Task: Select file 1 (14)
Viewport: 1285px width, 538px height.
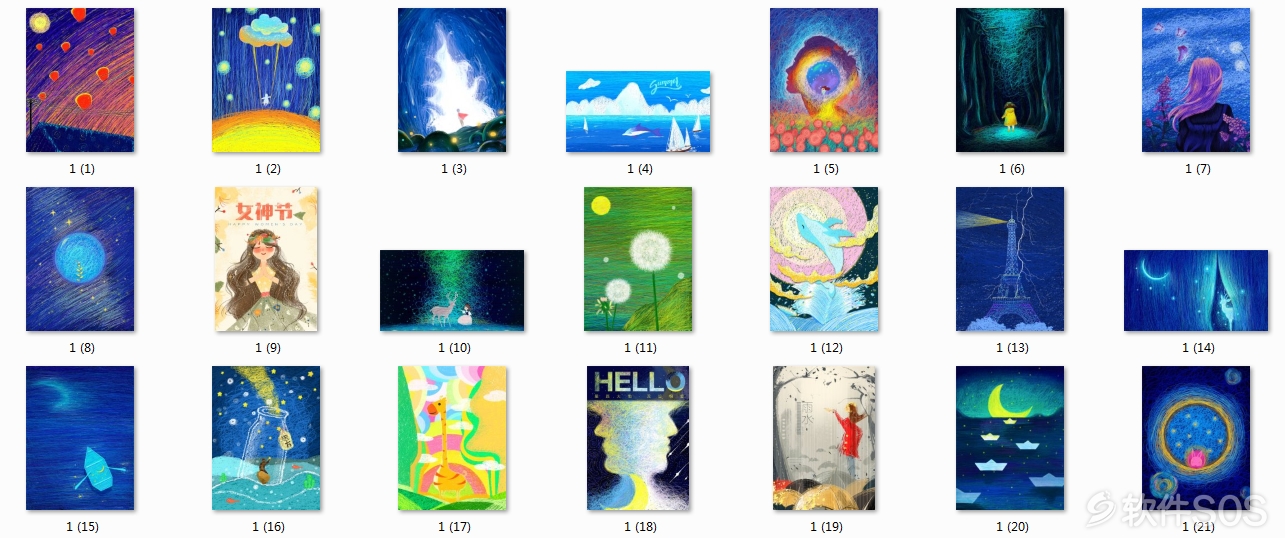Action: point(1196,290)
